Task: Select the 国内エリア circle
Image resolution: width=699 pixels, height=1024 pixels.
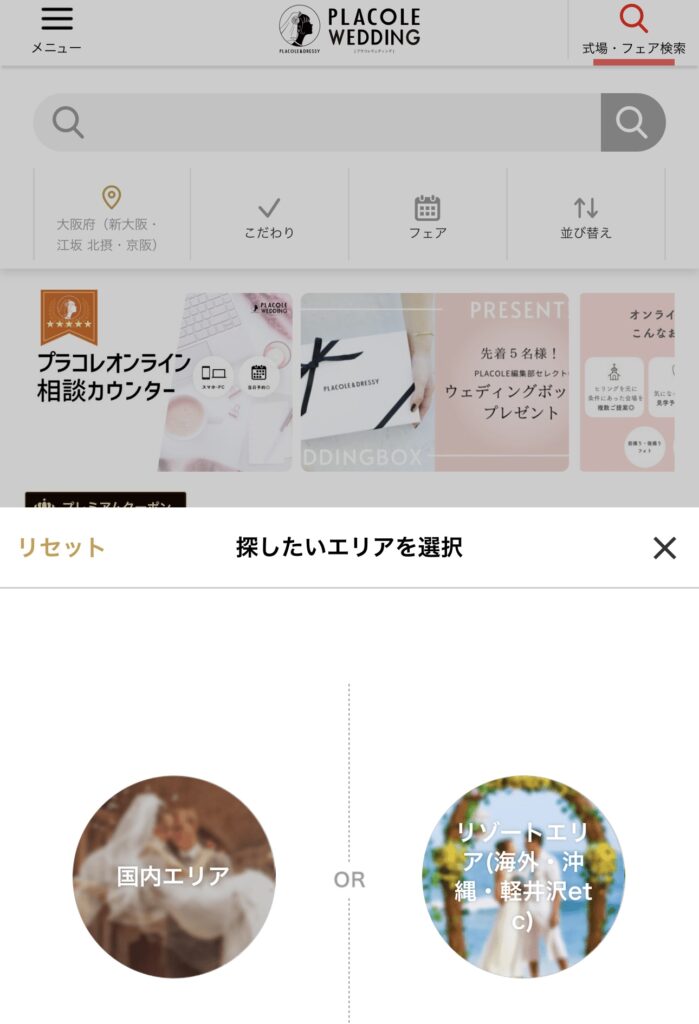Action: click(x=174, y=877)
